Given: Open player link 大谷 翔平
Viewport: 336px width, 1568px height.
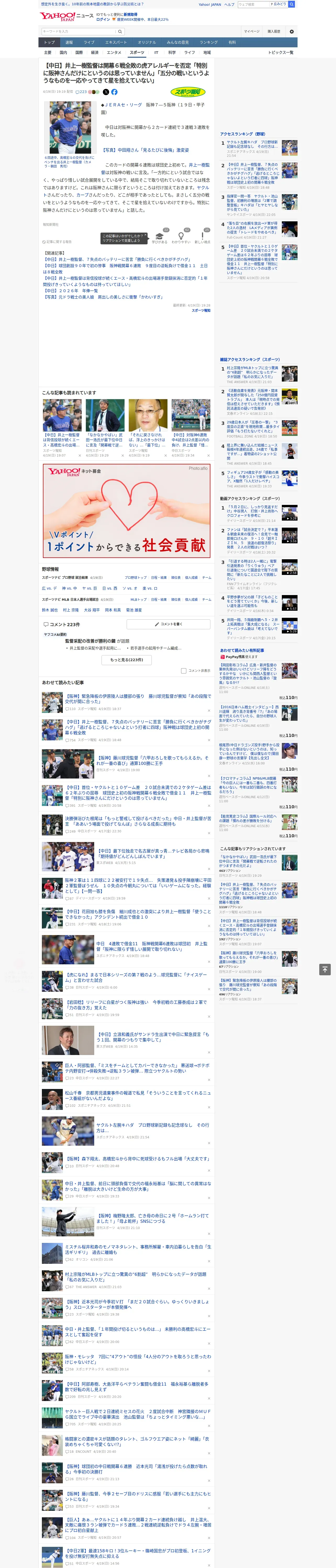Looking at the screenshot, I should click(x=92, y=610).
